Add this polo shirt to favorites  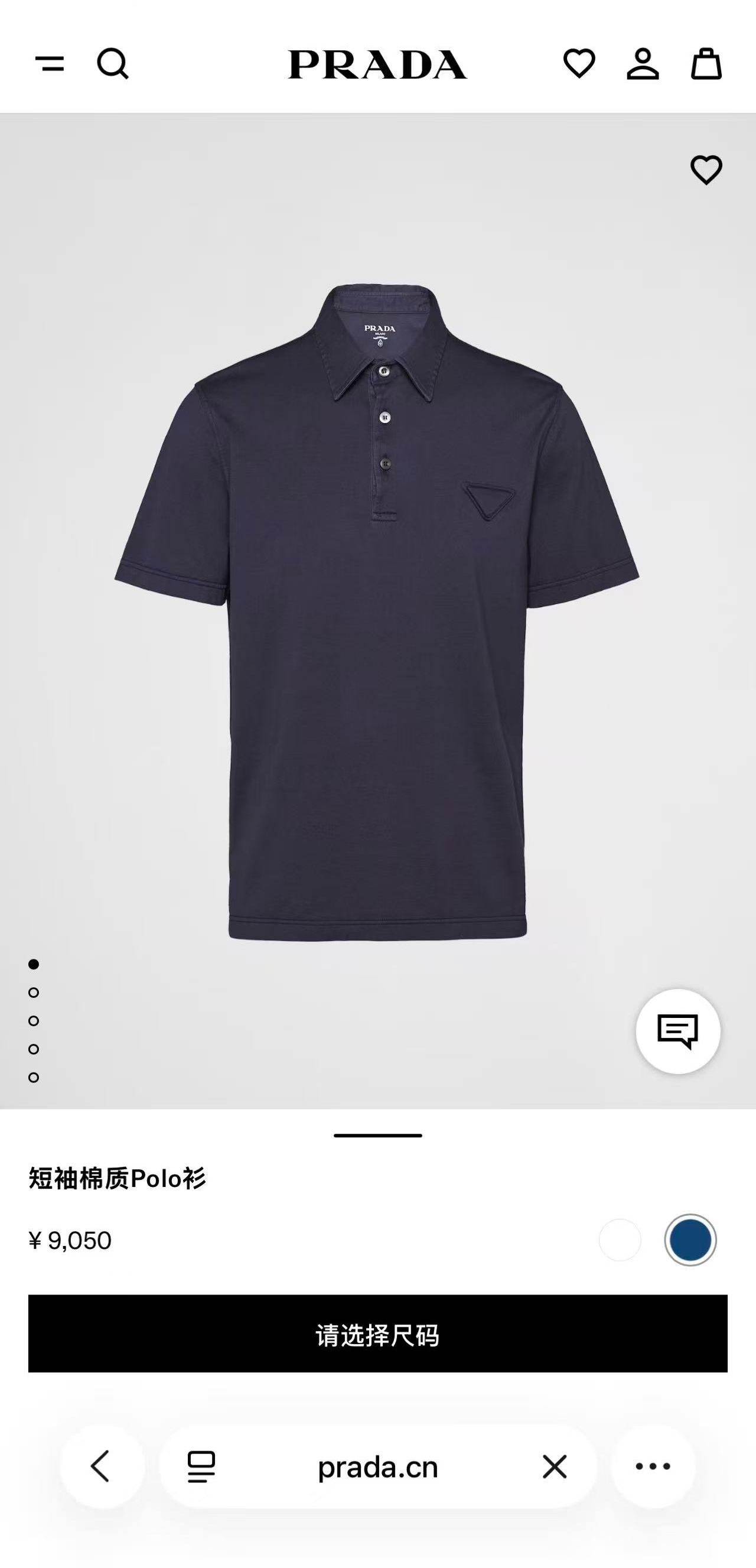pos(706,170)
